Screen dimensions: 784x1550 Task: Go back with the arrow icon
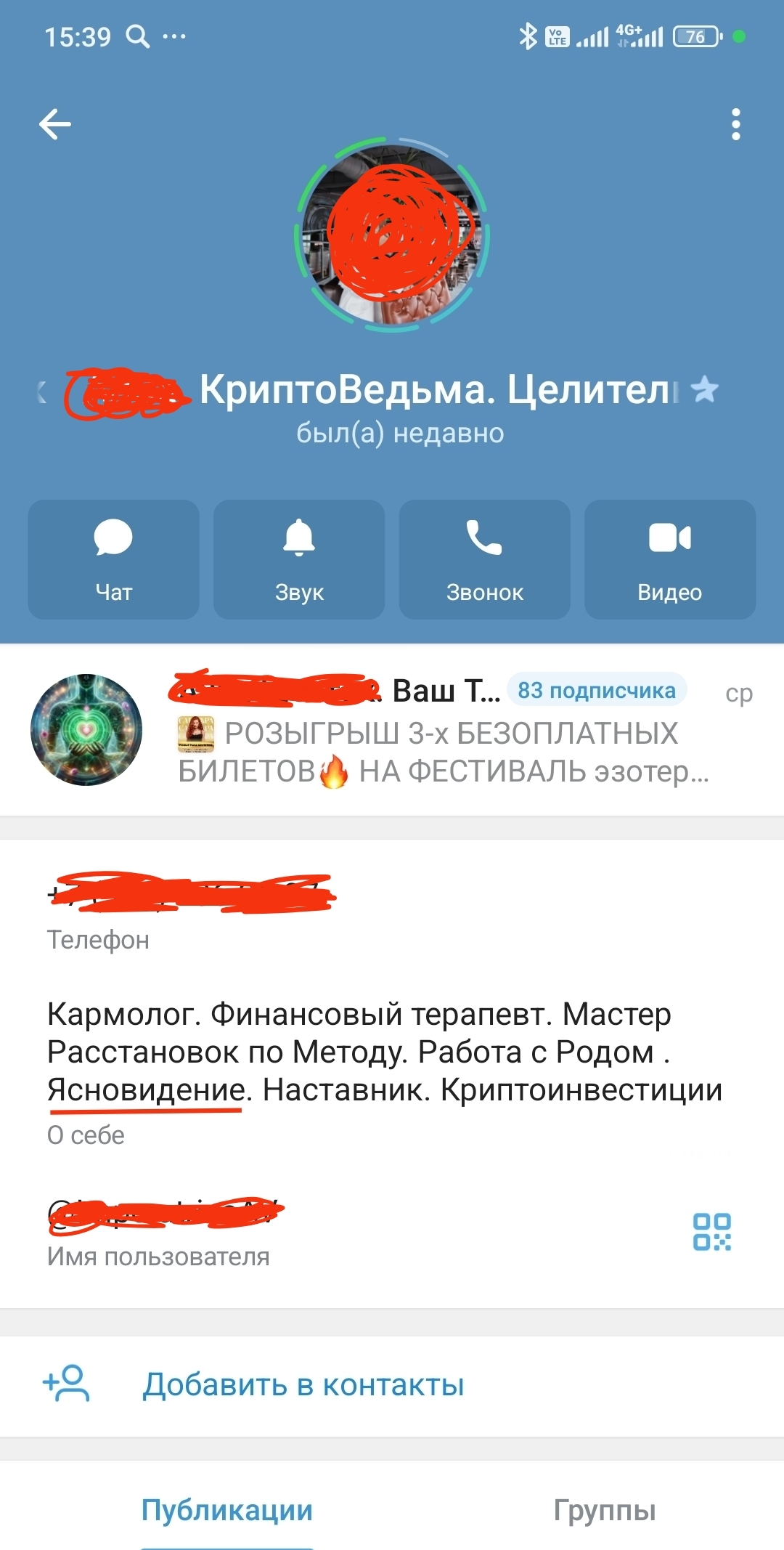(x=55, y=124)
